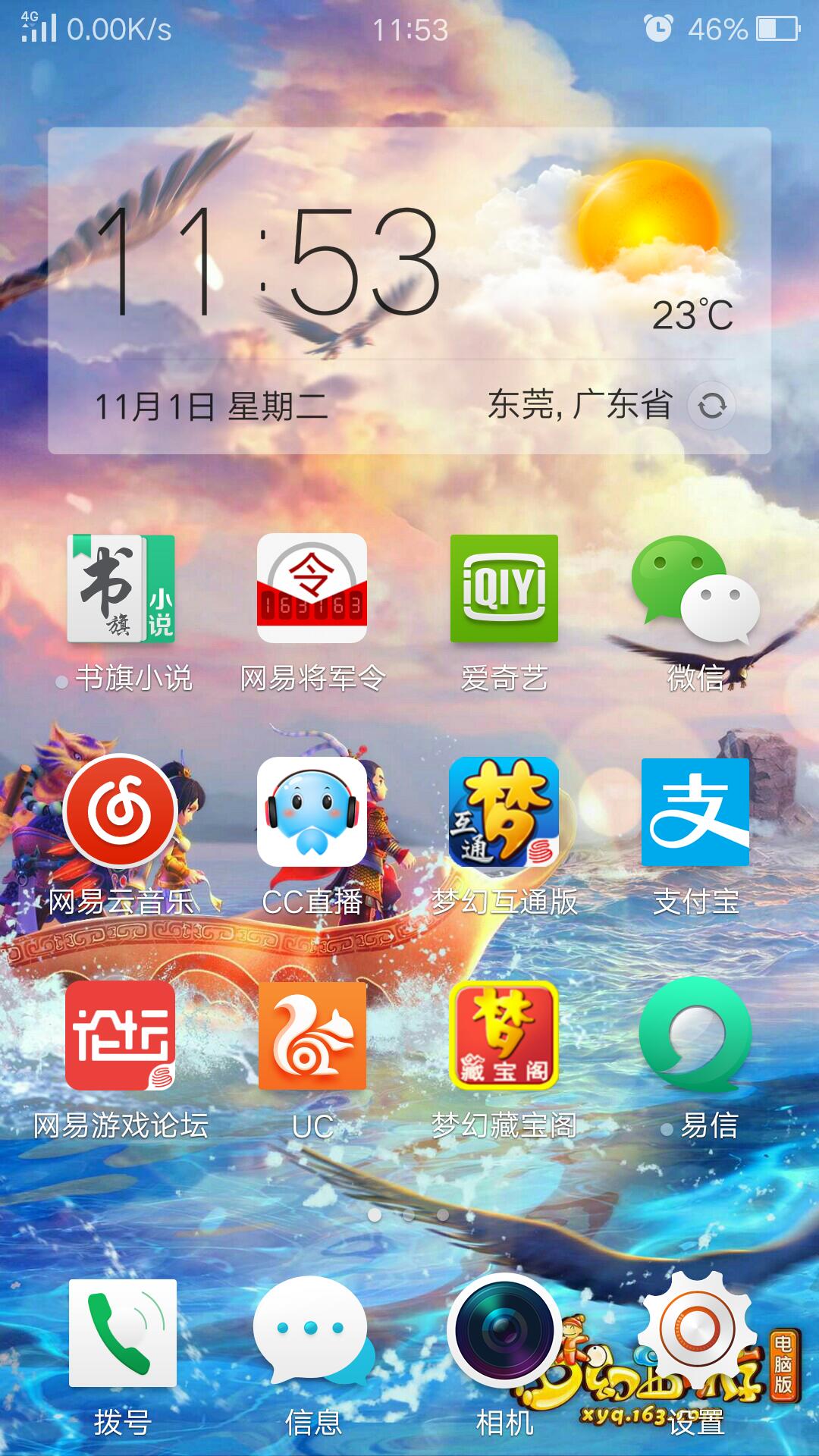The height and width of the screenshot is (1456, 819).
Task: Open the 梦幻藏宝阁 app
Action: [x=504, y=1035]
